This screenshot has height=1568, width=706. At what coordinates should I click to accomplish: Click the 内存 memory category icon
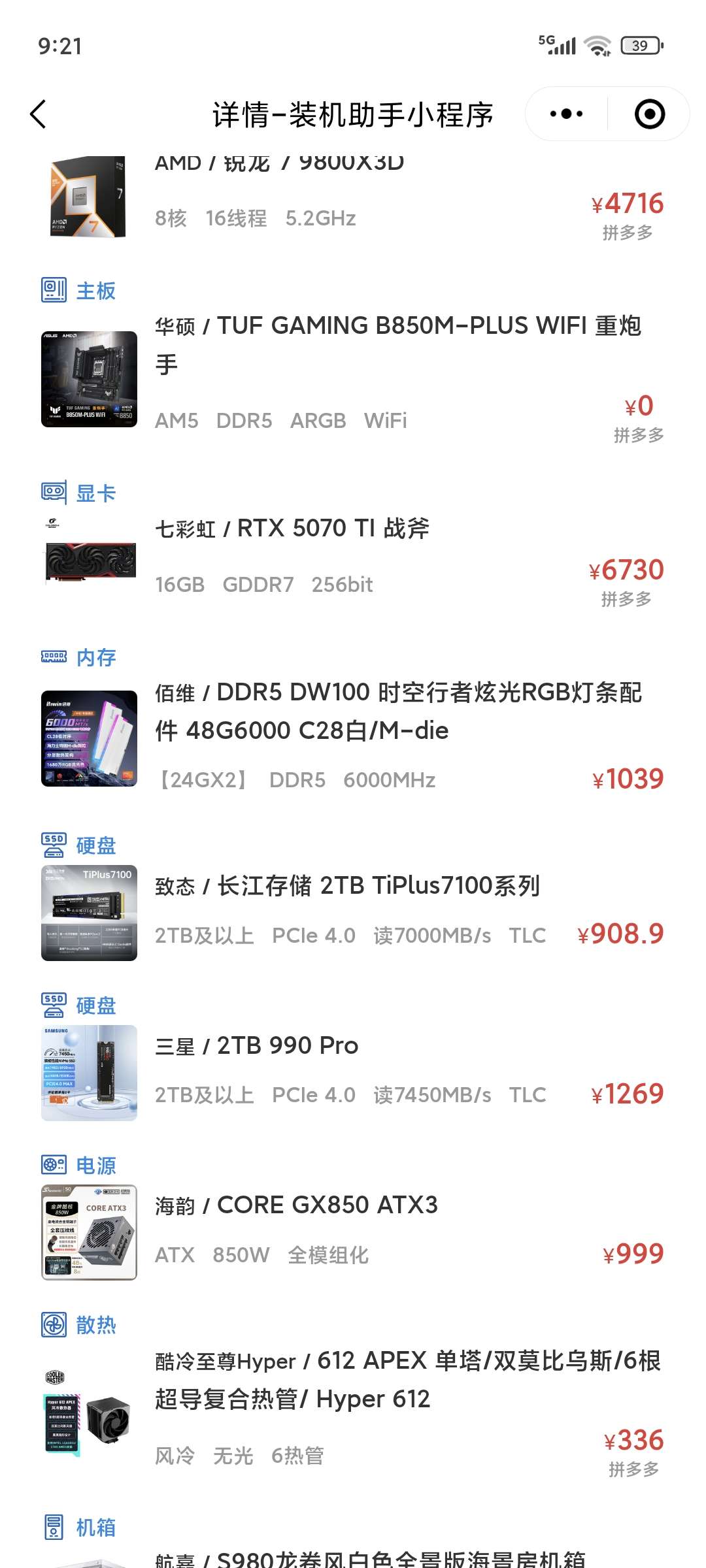point(56,658)
